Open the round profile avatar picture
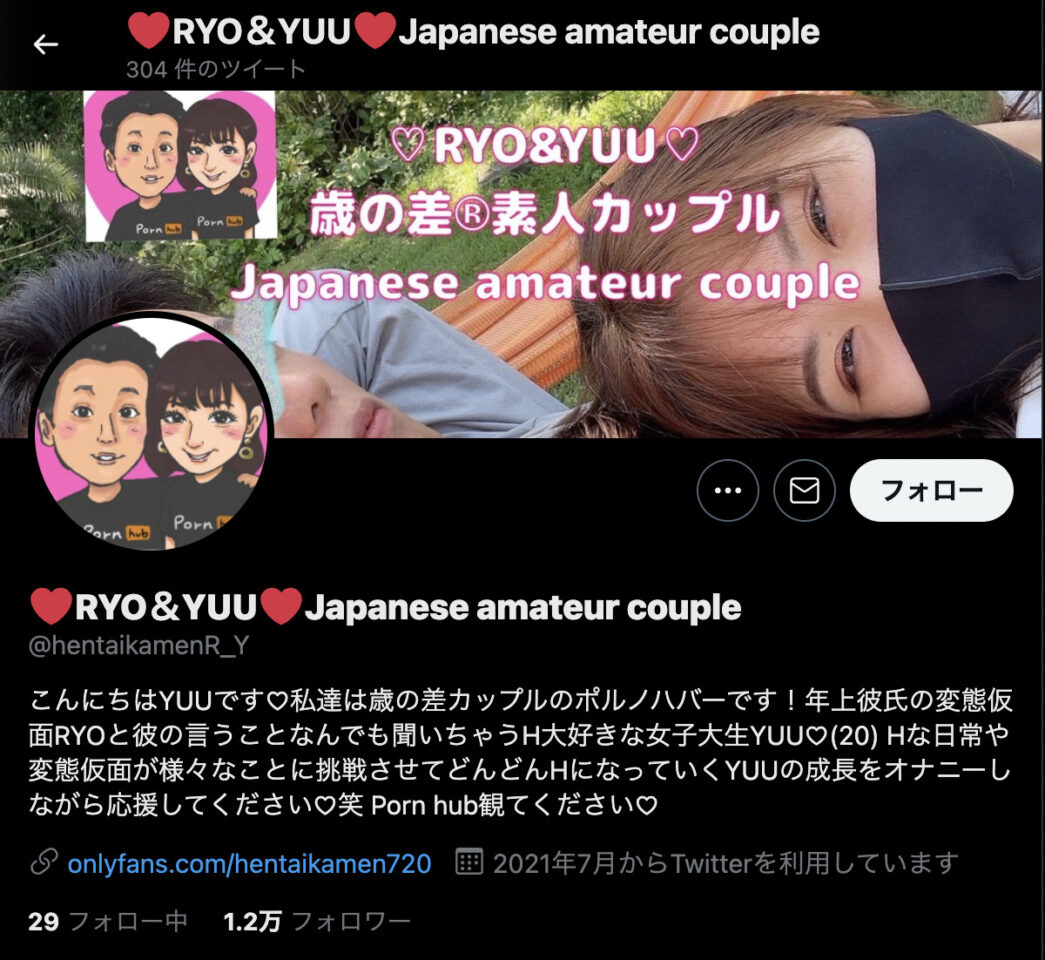The height and width of the screenshot is (960, 1045). (151, 436)
